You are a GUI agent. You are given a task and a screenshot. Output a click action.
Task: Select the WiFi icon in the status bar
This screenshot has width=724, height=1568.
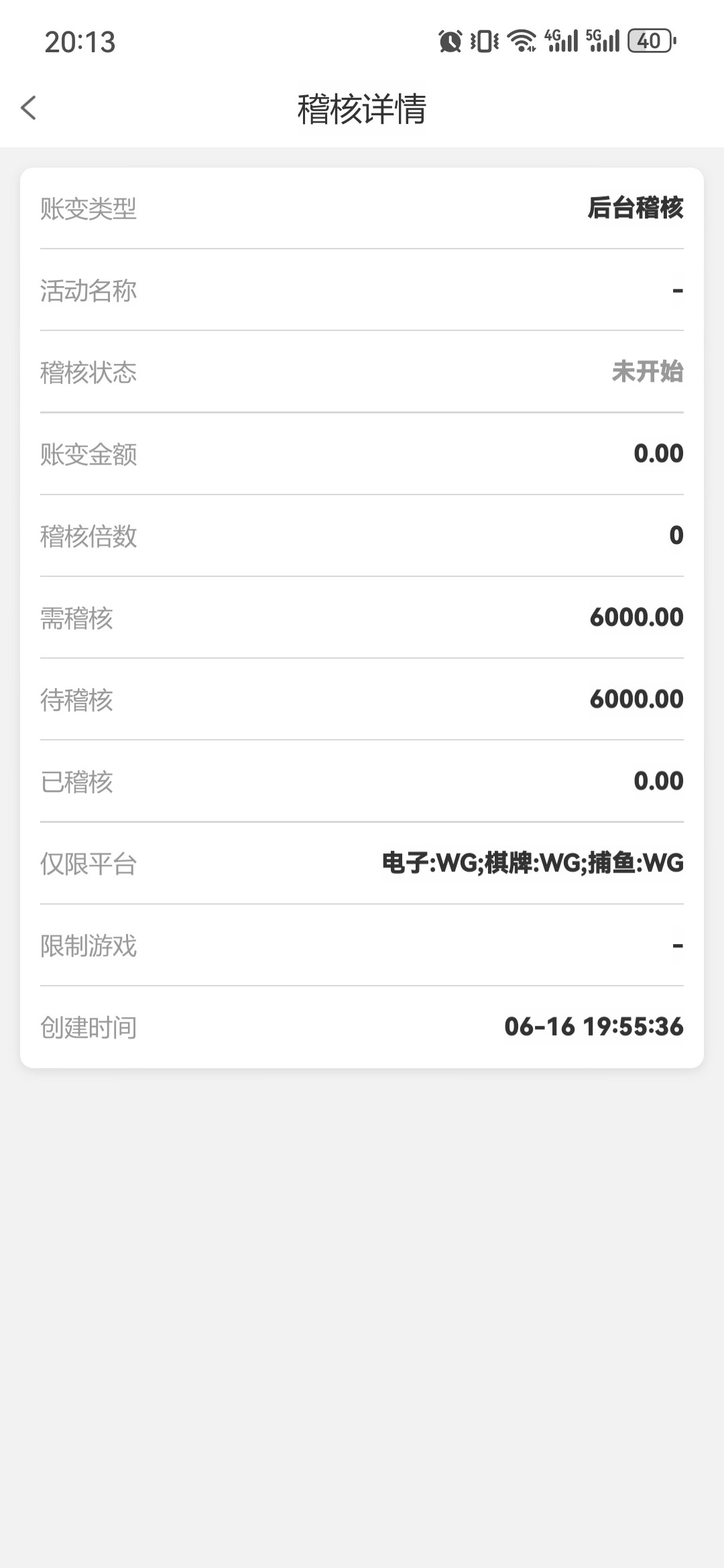[522, 42]
